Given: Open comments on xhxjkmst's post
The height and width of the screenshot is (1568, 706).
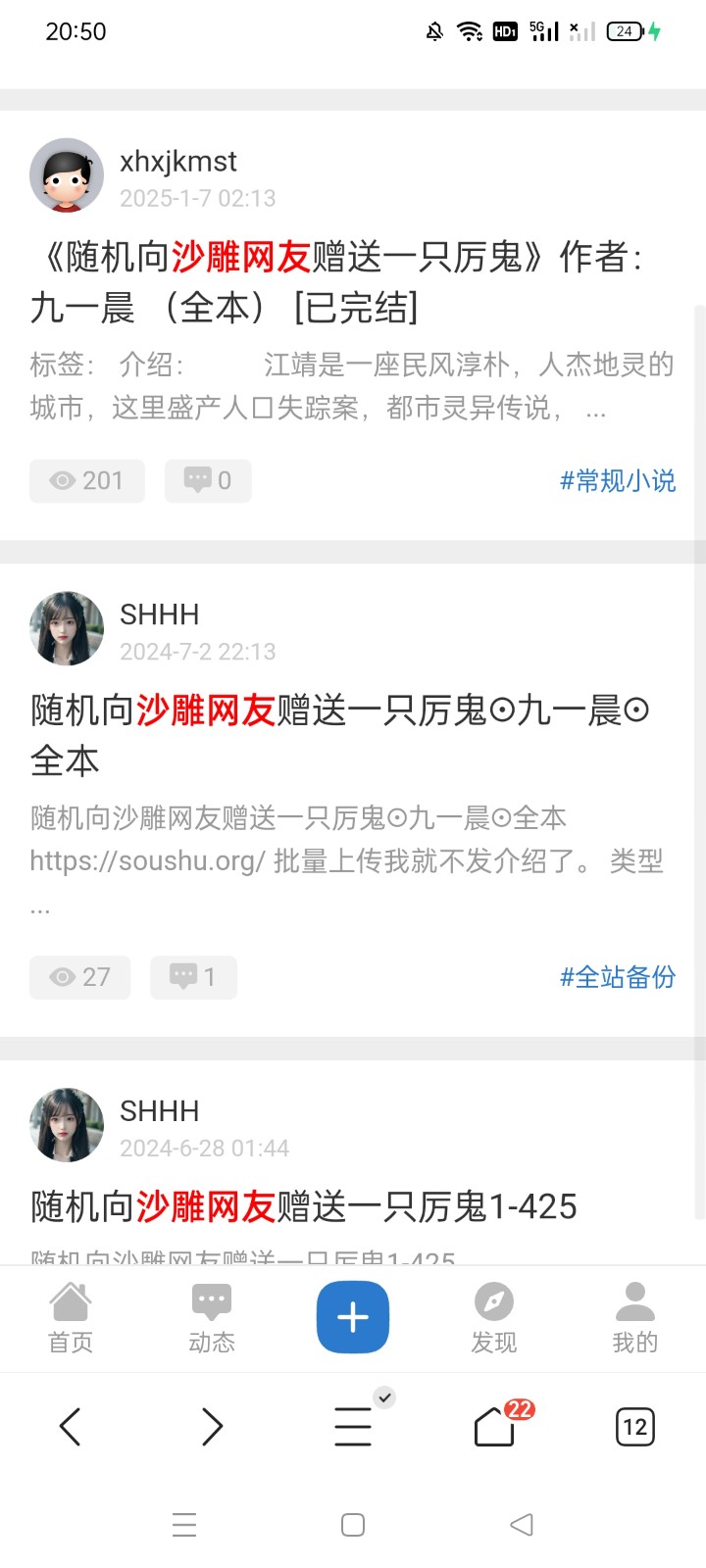Looking at the screenshot, I should coord(208,481).
